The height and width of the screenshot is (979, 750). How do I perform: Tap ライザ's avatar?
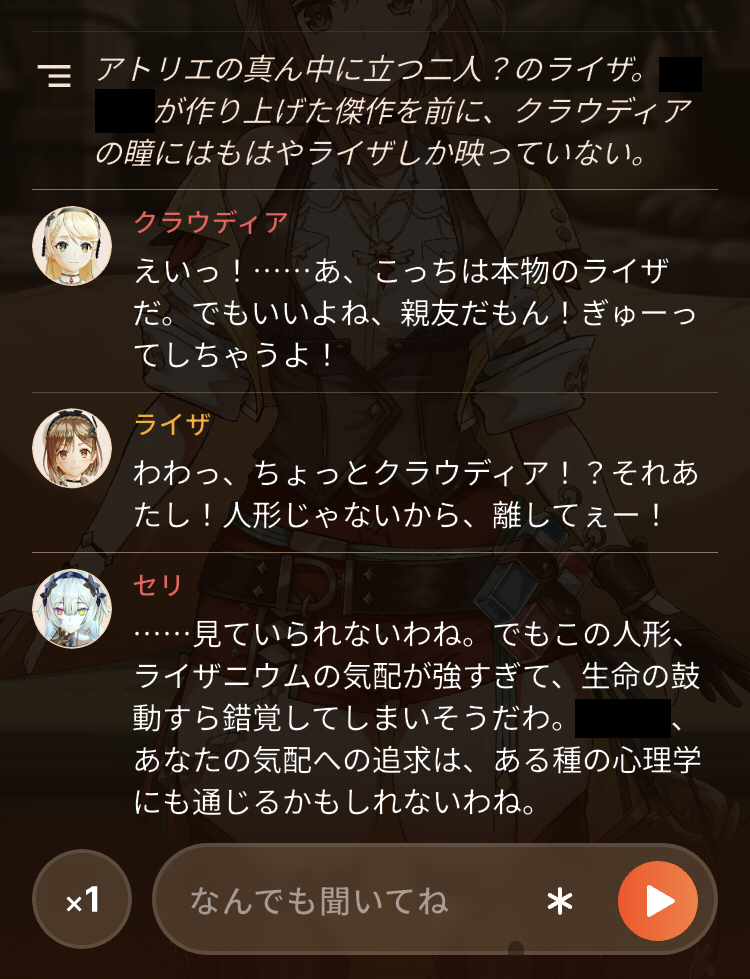(x=72, y=448)
